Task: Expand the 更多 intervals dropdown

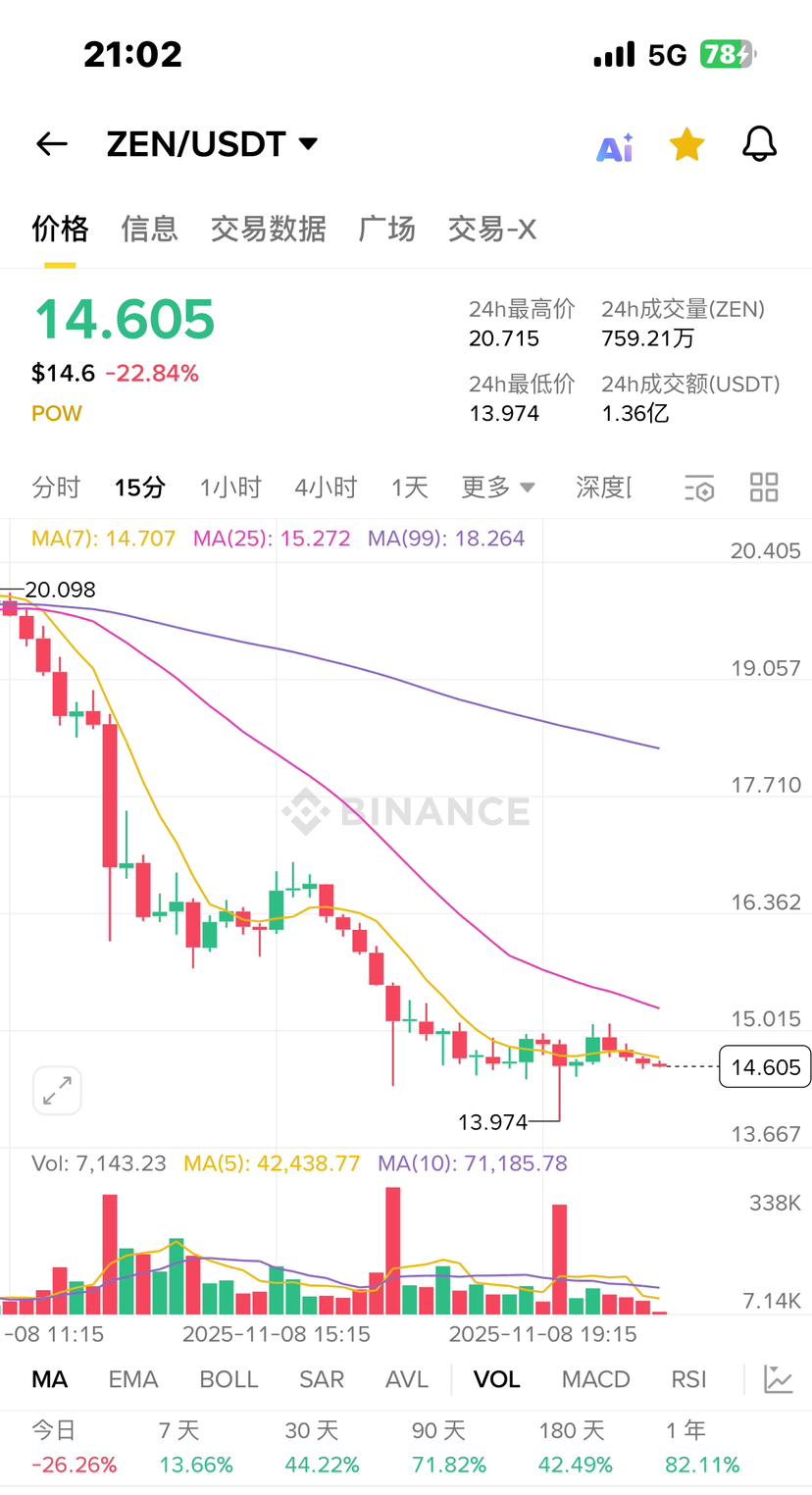Action: pyautogui.click(x=498, y=487)
